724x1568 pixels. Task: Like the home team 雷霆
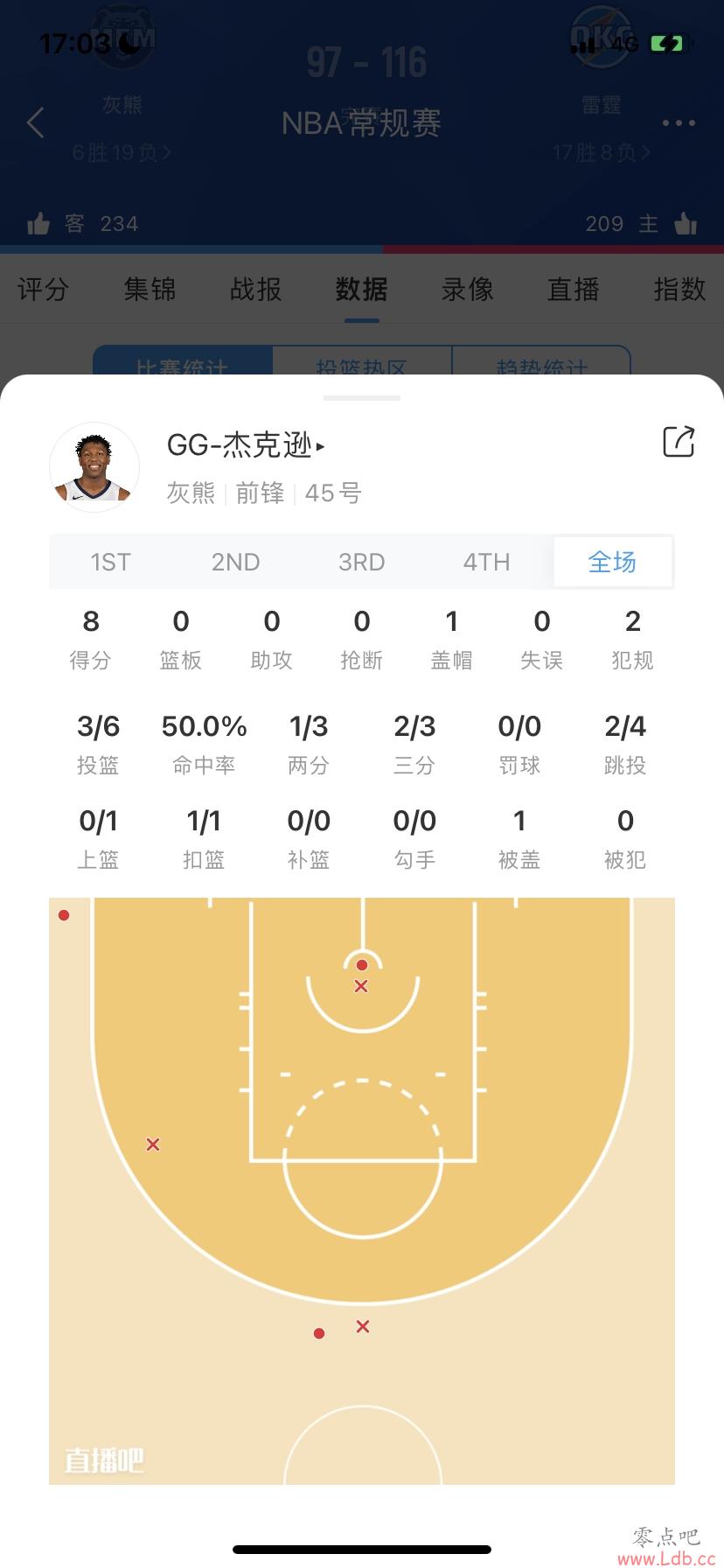[686, 224]
